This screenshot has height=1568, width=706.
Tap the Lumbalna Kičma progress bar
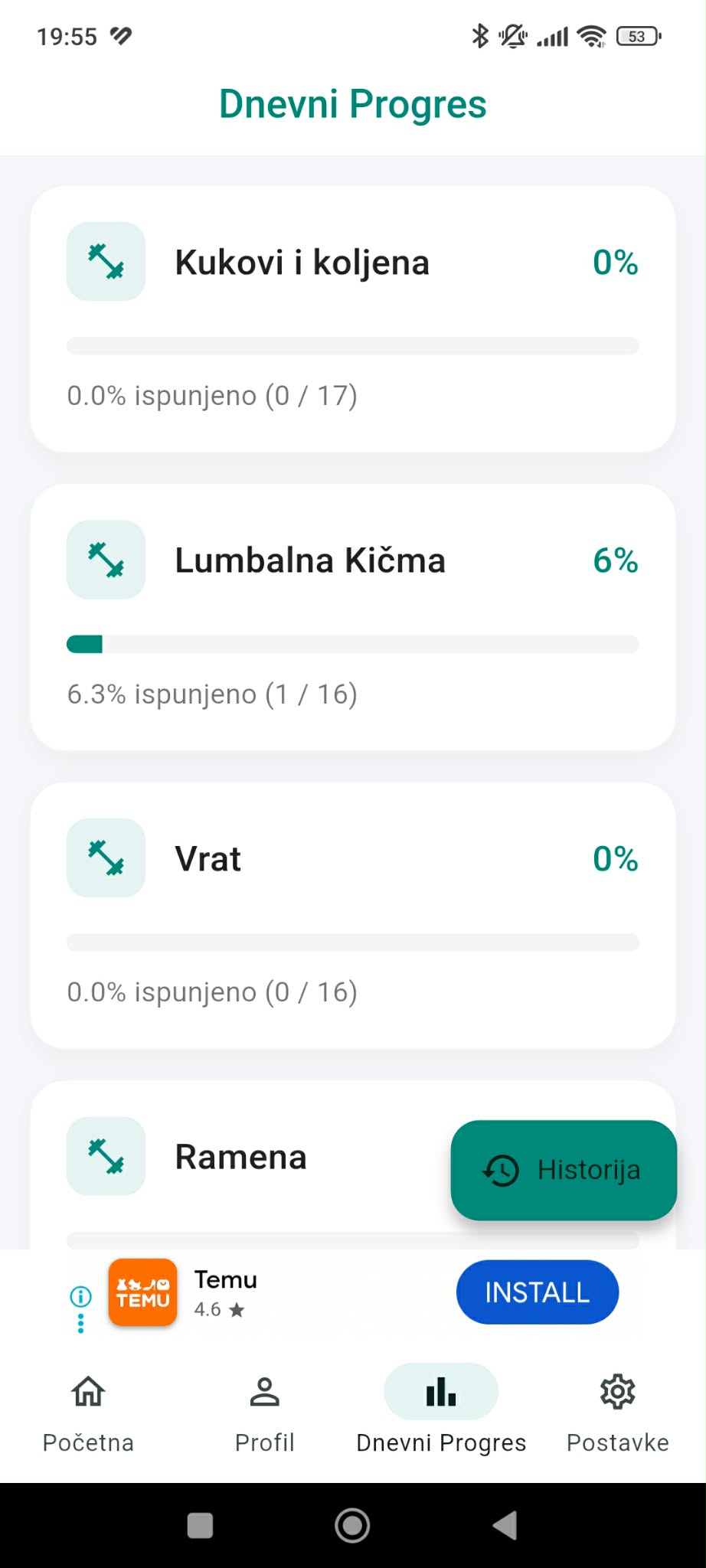point(352,644)
